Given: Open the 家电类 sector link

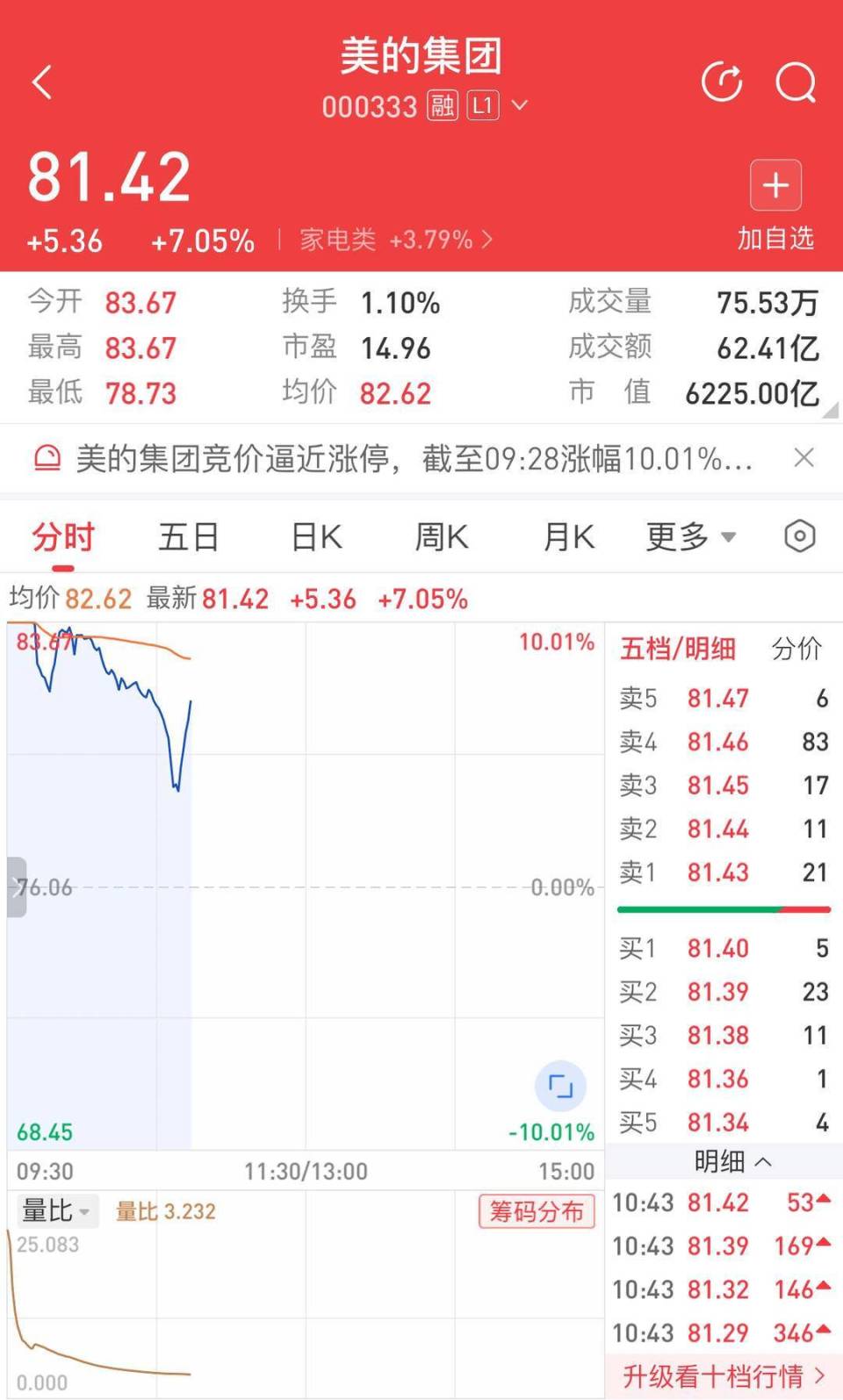Looking at the screenshot, I should (x=396, y=240).
